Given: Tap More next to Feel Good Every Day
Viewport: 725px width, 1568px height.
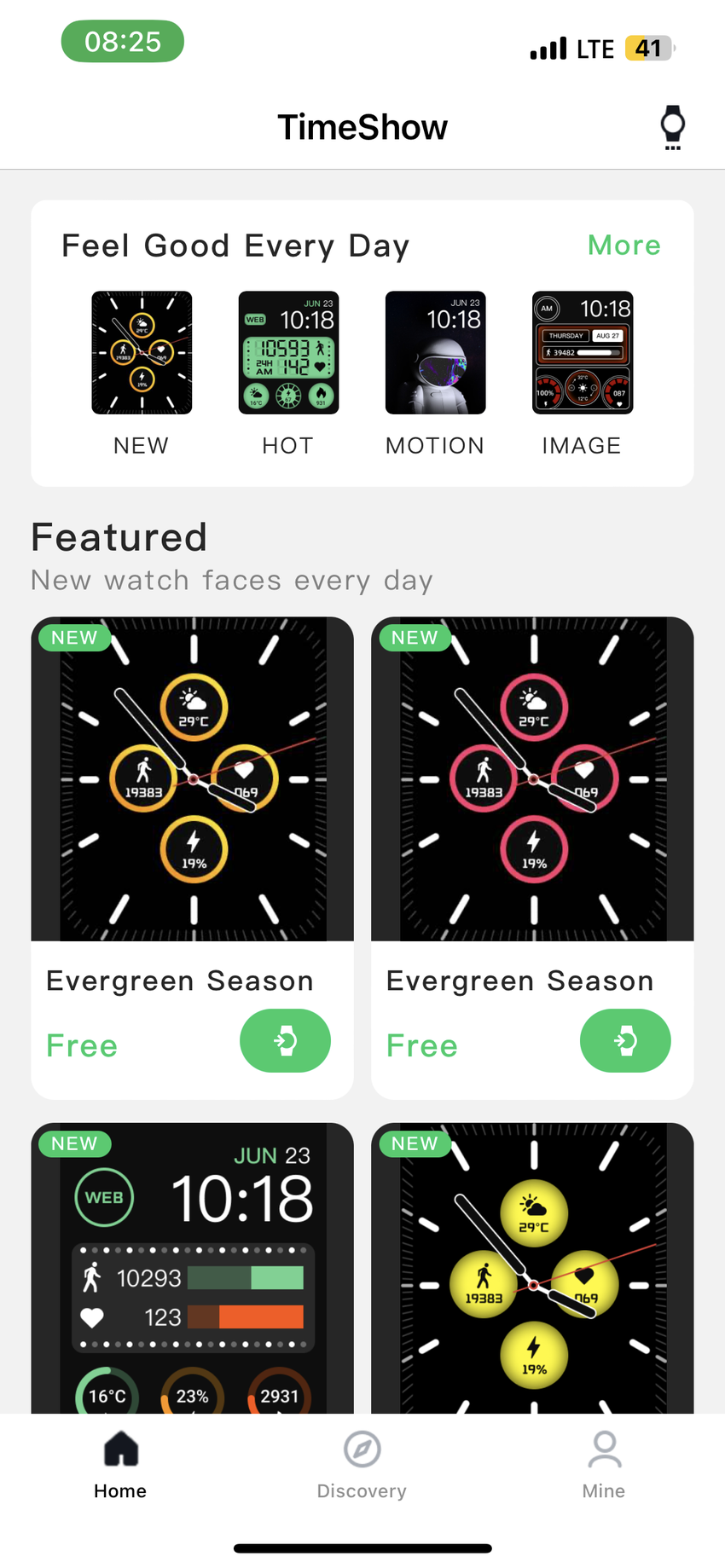Looking at the screenshot, I should coord(623,246).
